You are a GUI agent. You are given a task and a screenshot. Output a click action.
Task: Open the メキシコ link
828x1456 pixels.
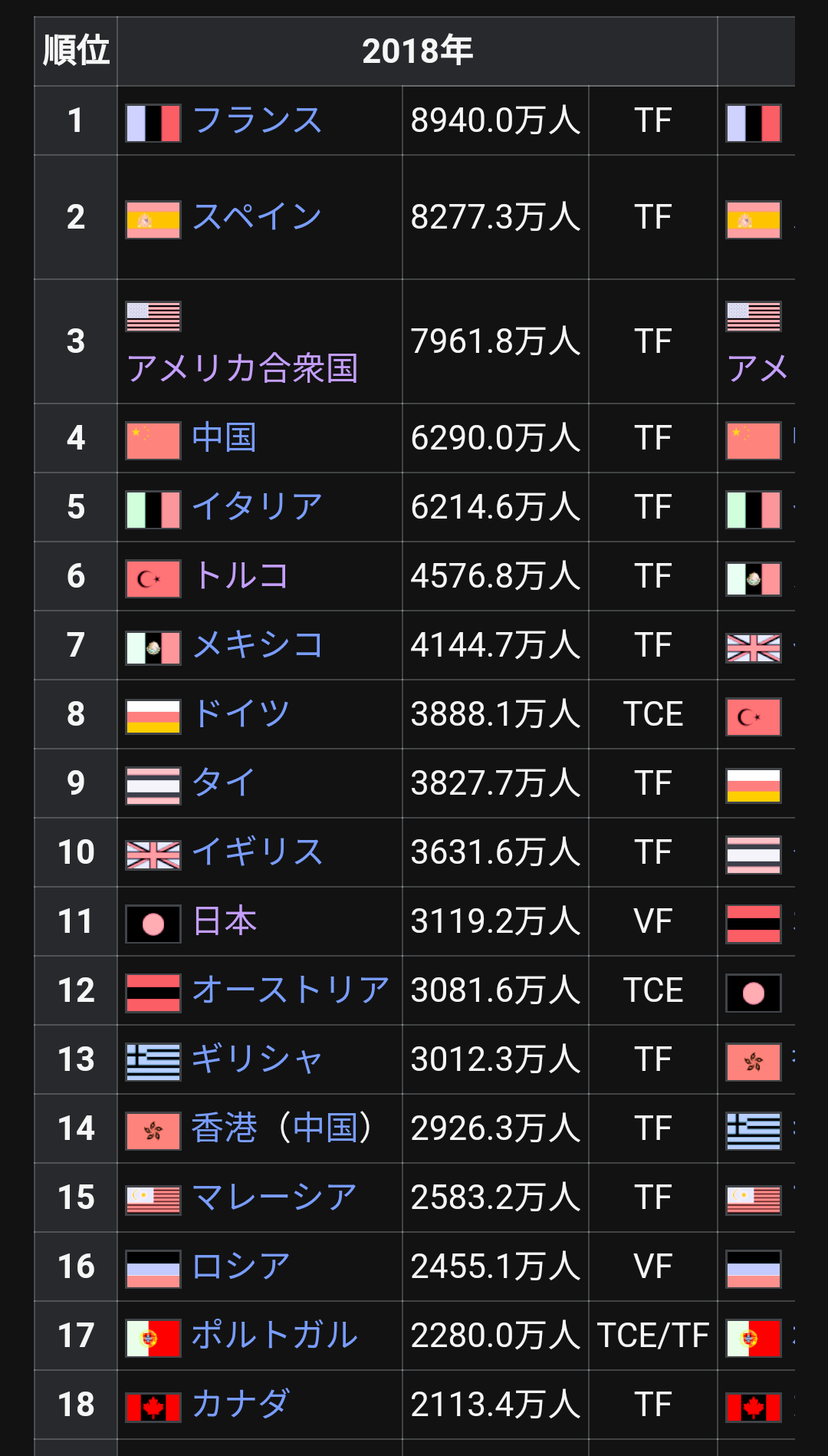(x=258, y=645)
